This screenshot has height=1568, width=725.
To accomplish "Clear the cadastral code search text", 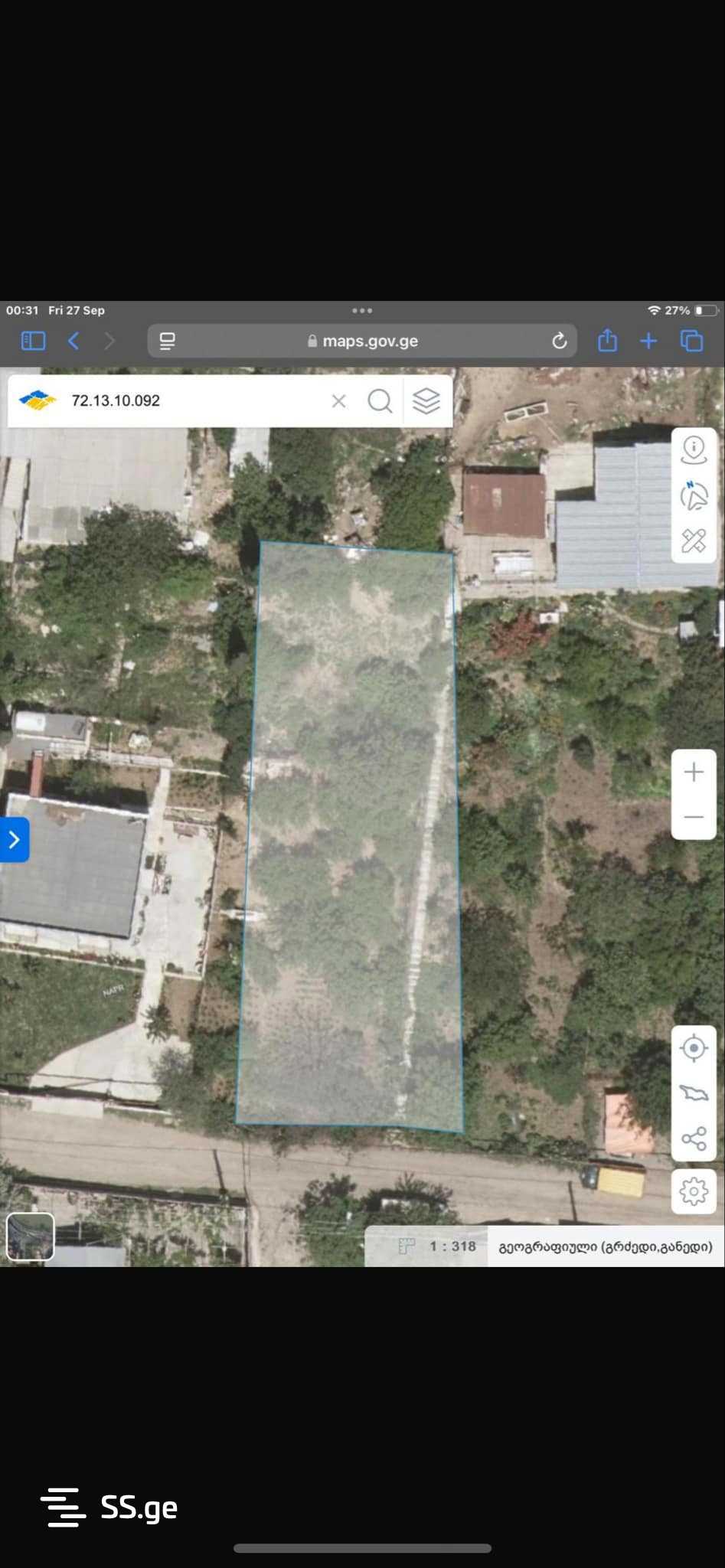I will click(x=338, y=400).
